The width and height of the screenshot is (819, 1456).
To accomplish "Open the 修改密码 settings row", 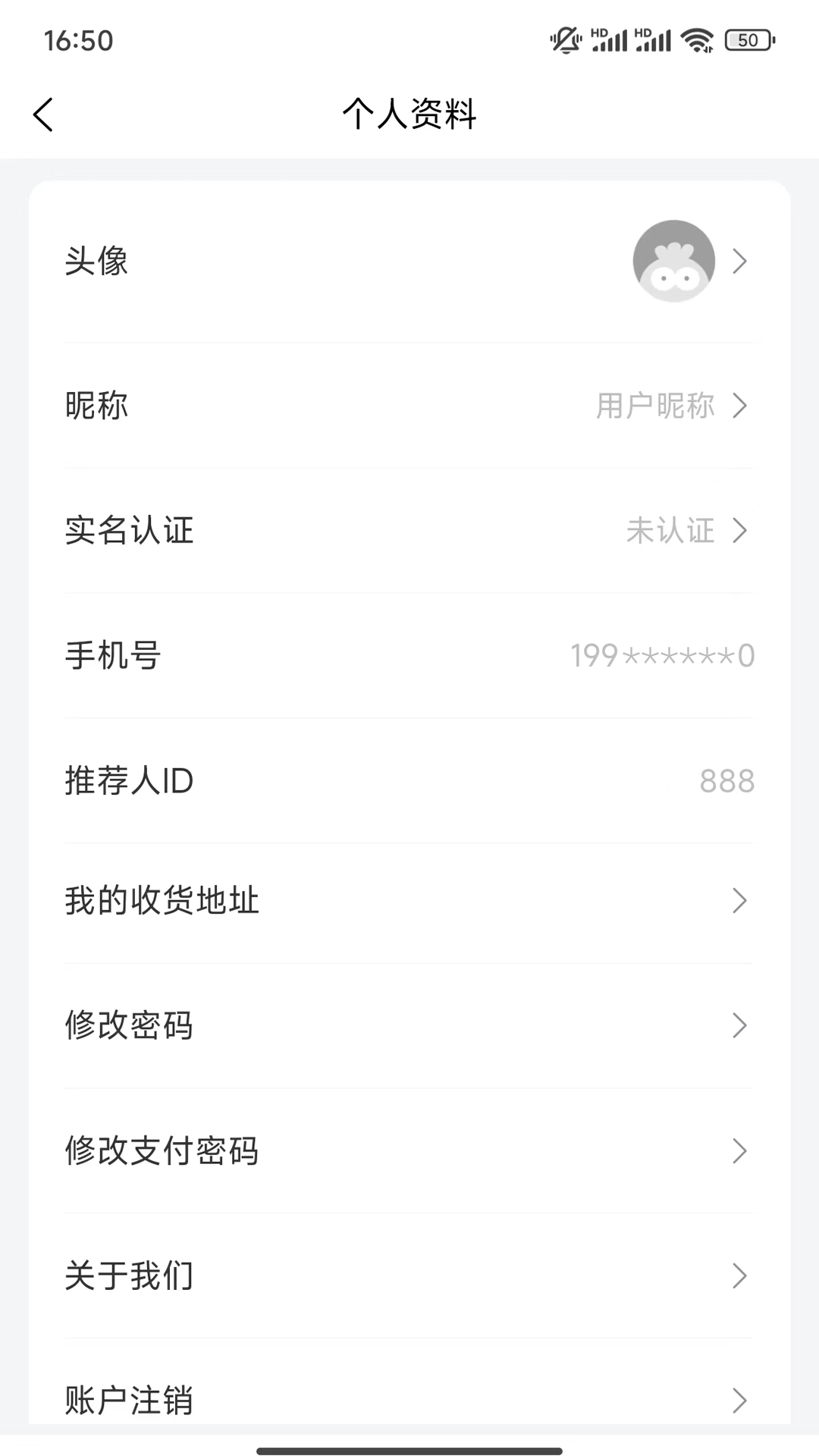I will point(409,1025).
